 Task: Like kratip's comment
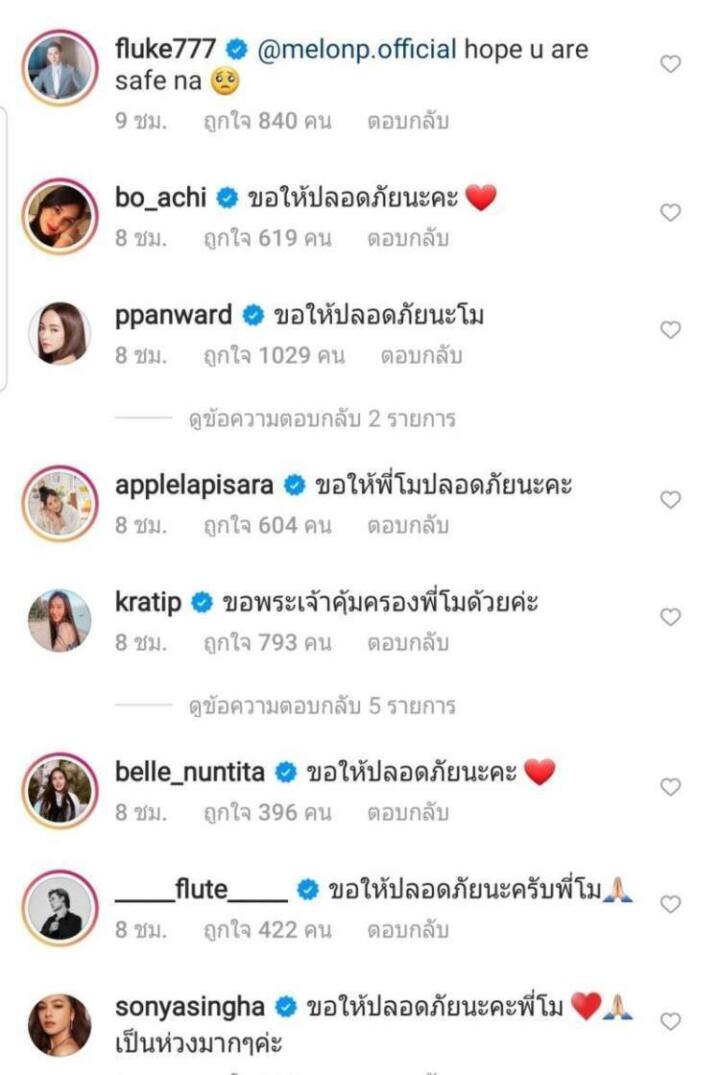pyautogui.click(x=671, y=616)
